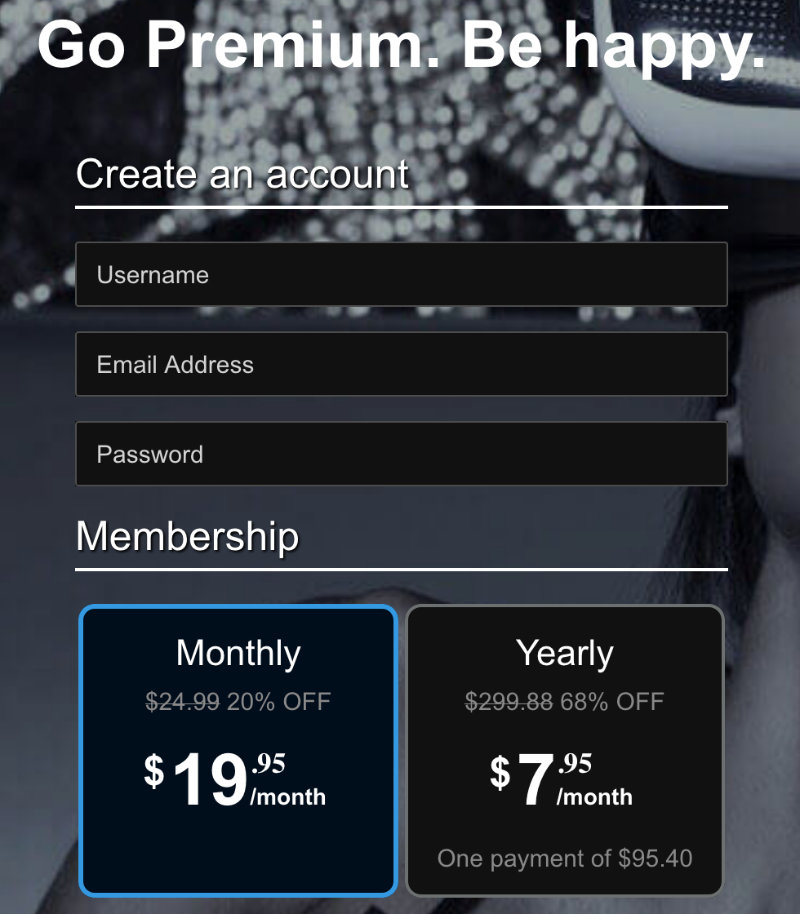The height and width of the screenshot is (914, 800).
Task: Tap the Username field
Action: [x=401, y=274]
